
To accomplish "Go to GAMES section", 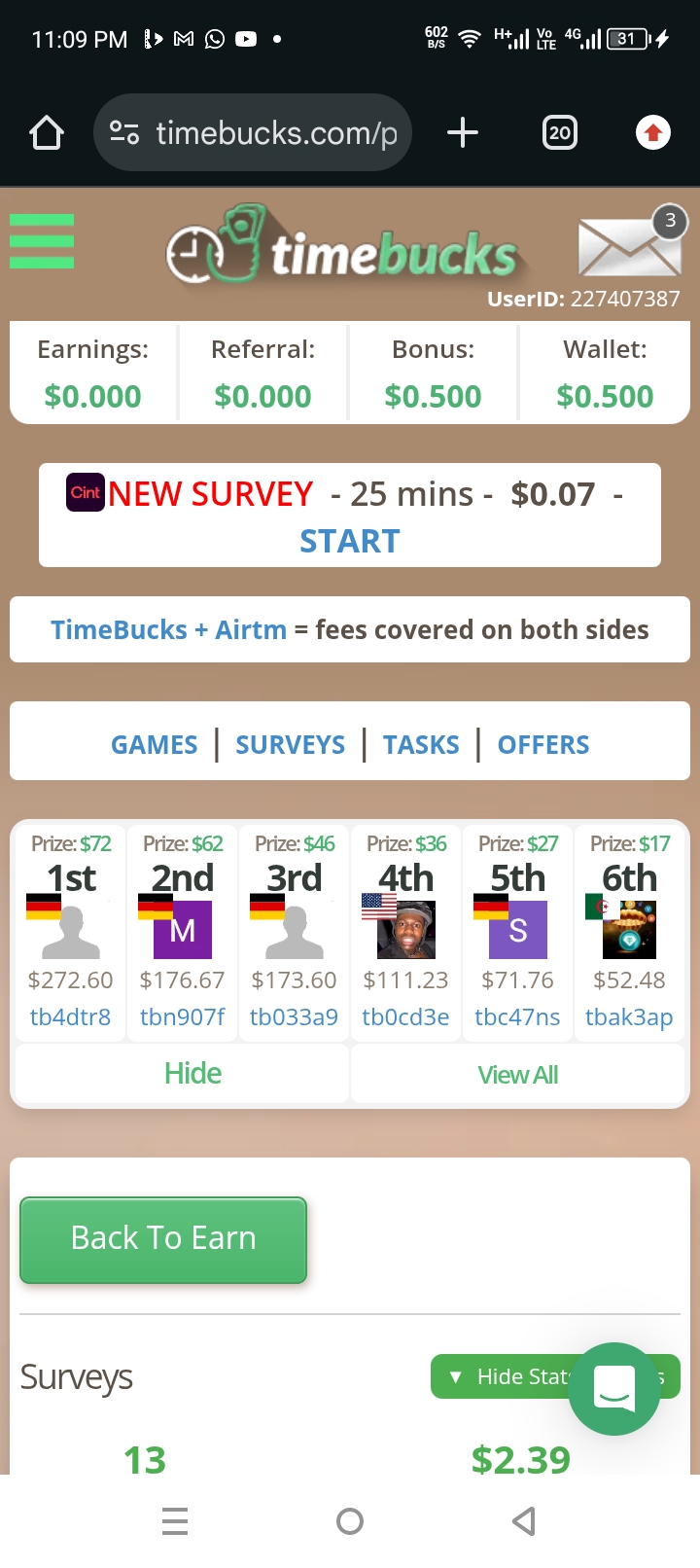I will click(x=154, y=745).
